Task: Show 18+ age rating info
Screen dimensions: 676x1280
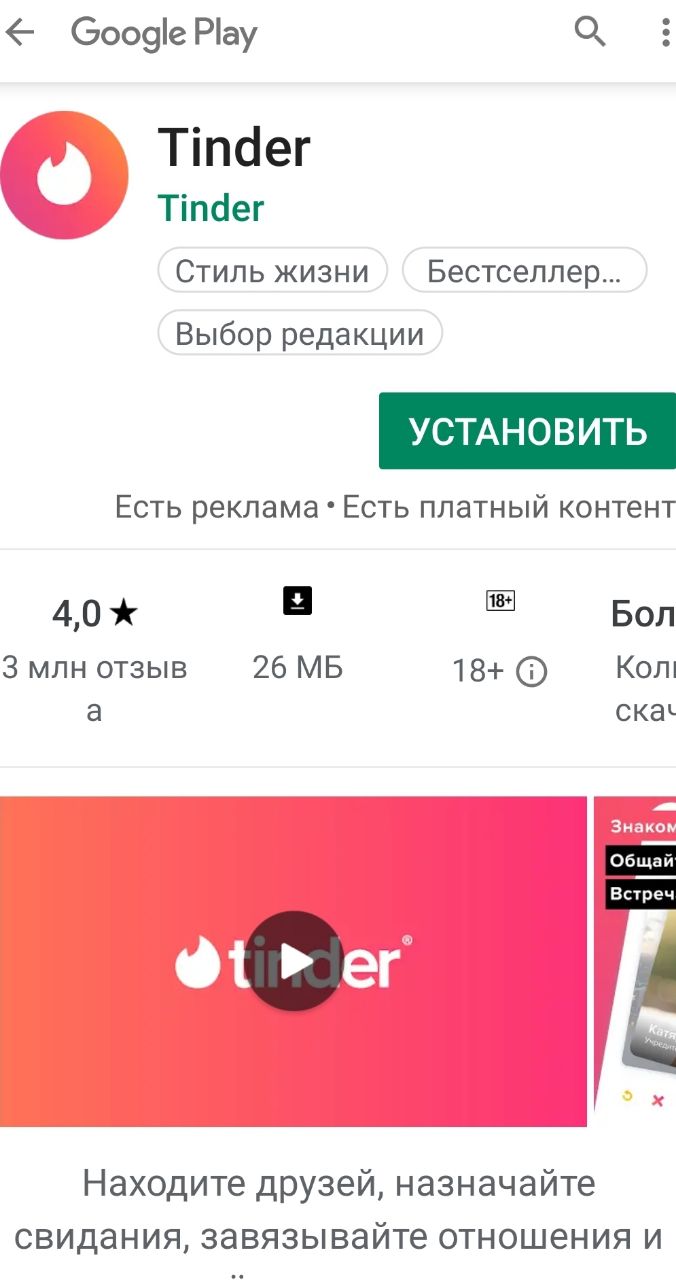Action: coord(531,671)
